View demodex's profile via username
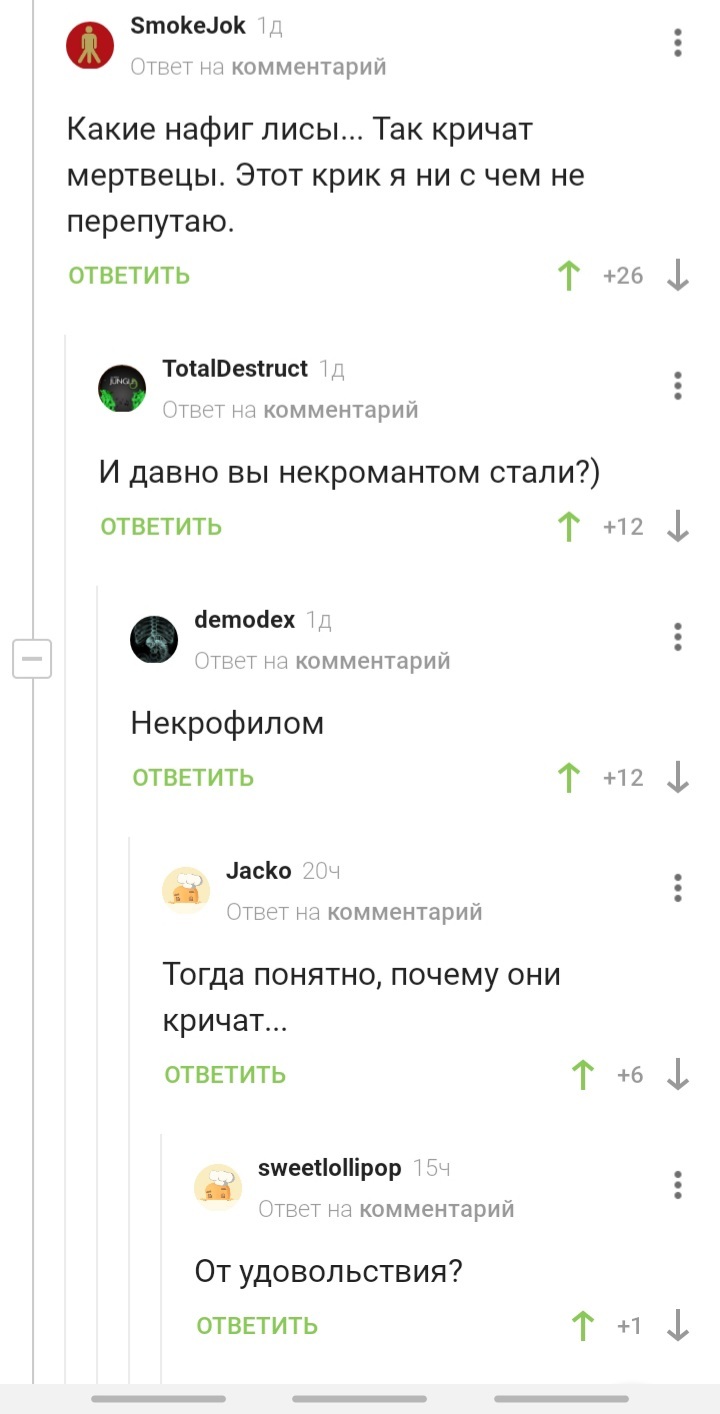Viewport: 720px width, 1414px height. [244, 620]
